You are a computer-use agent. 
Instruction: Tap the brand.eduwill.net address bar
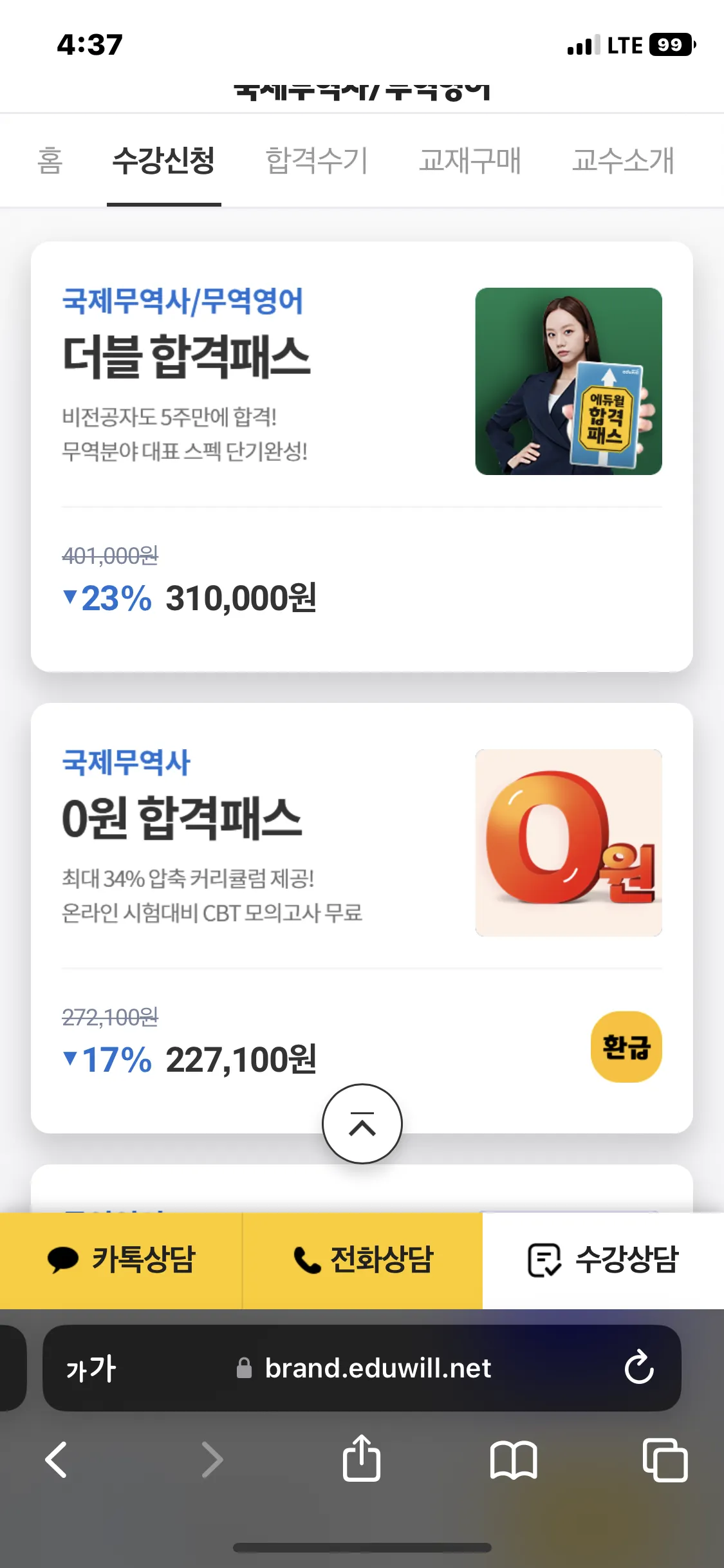(x=377, y=1368)
